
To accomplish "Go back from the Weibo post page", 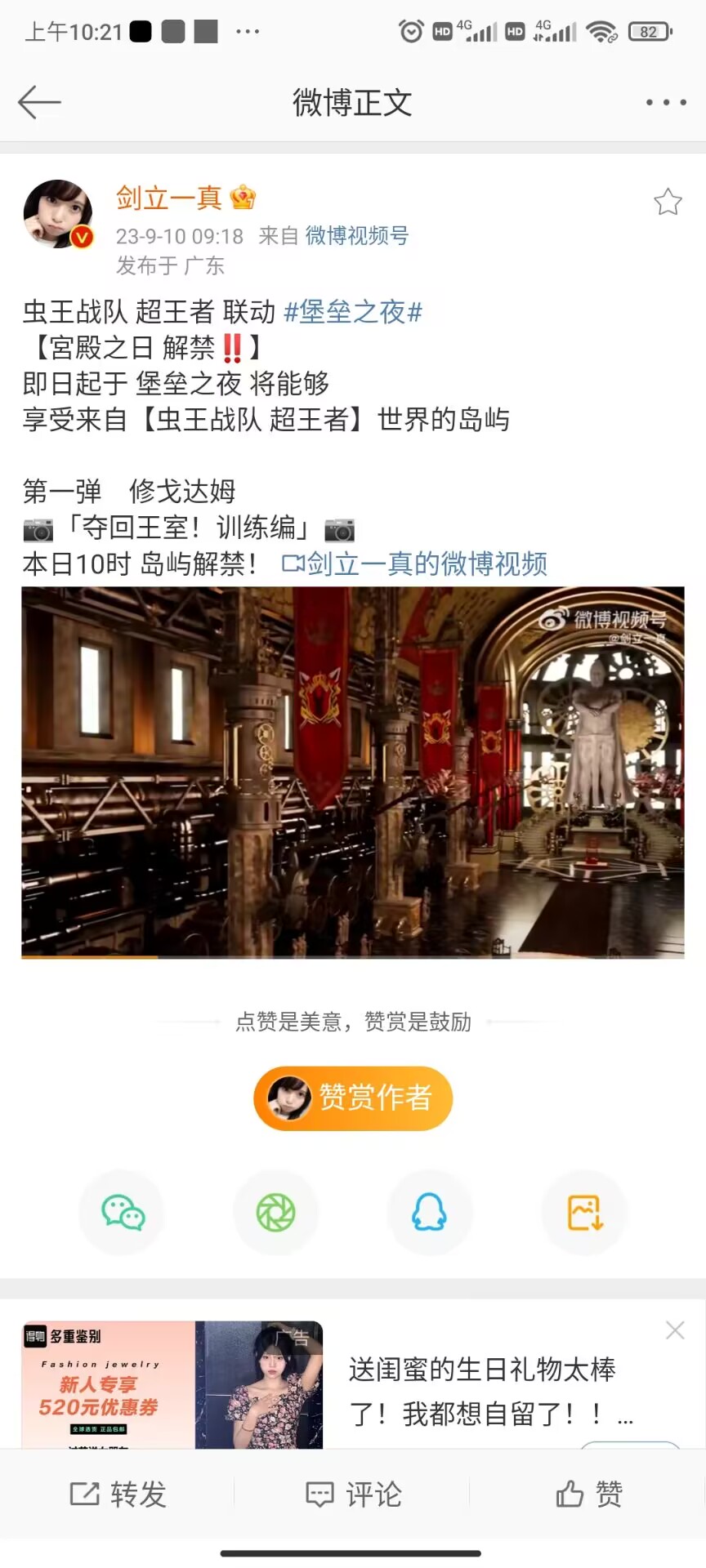I will click(38, 102).
